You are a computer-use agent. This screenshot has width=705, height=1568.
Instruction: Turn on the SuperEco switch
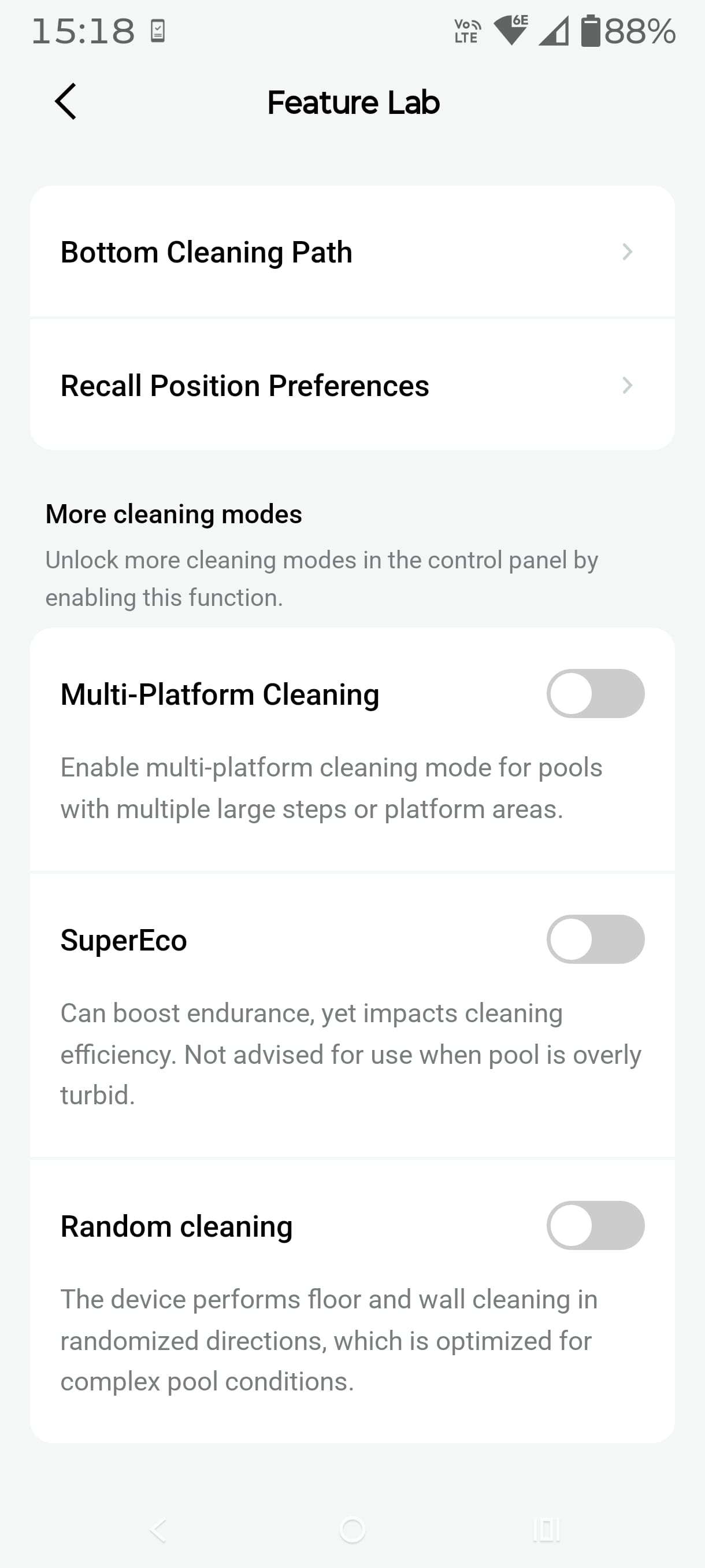point(595,938)
